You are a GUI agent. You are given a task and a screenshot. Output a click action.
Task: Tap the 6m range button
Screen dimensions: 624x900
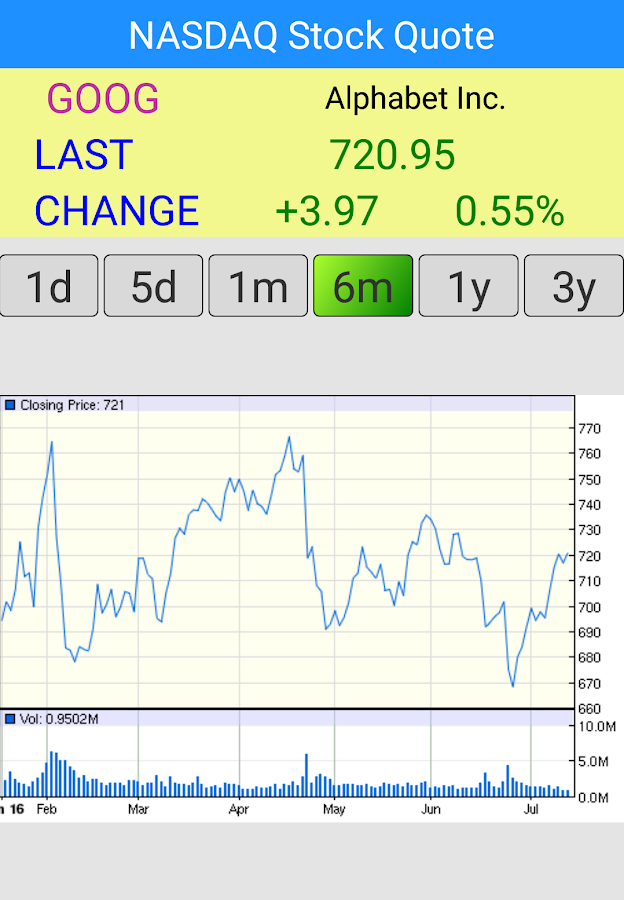point(363,286)
